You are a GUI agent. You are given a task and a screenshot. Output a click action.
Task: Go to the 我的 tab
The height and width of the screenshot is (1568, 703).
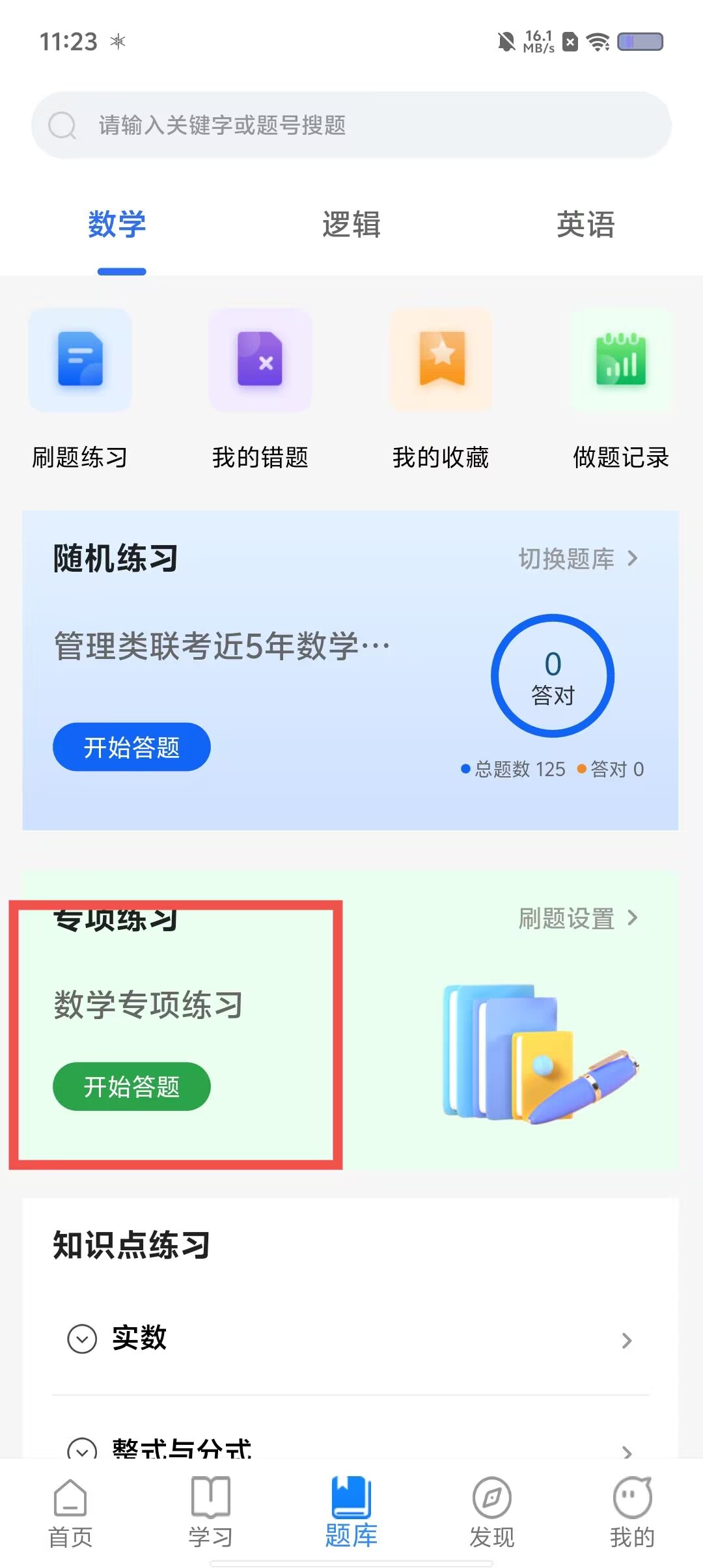coord(632,1513)
